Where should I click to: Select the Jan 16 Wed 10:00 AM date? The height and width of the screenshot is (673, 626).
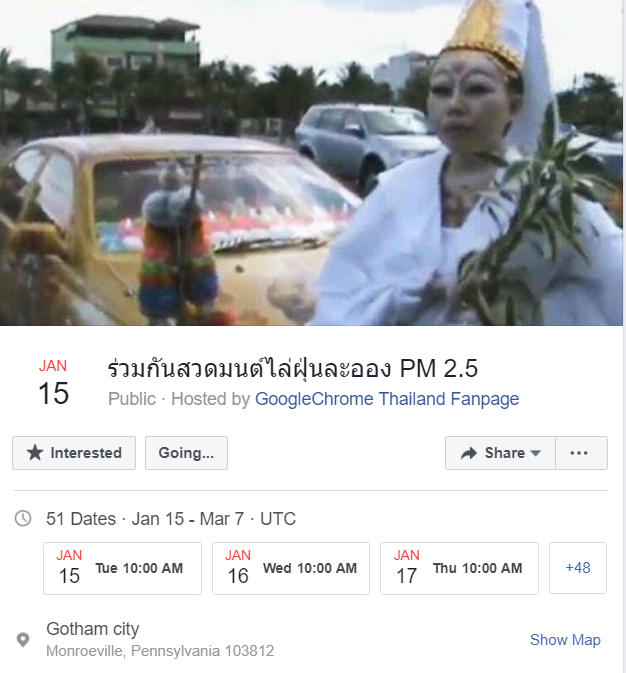tap(290, 568)
